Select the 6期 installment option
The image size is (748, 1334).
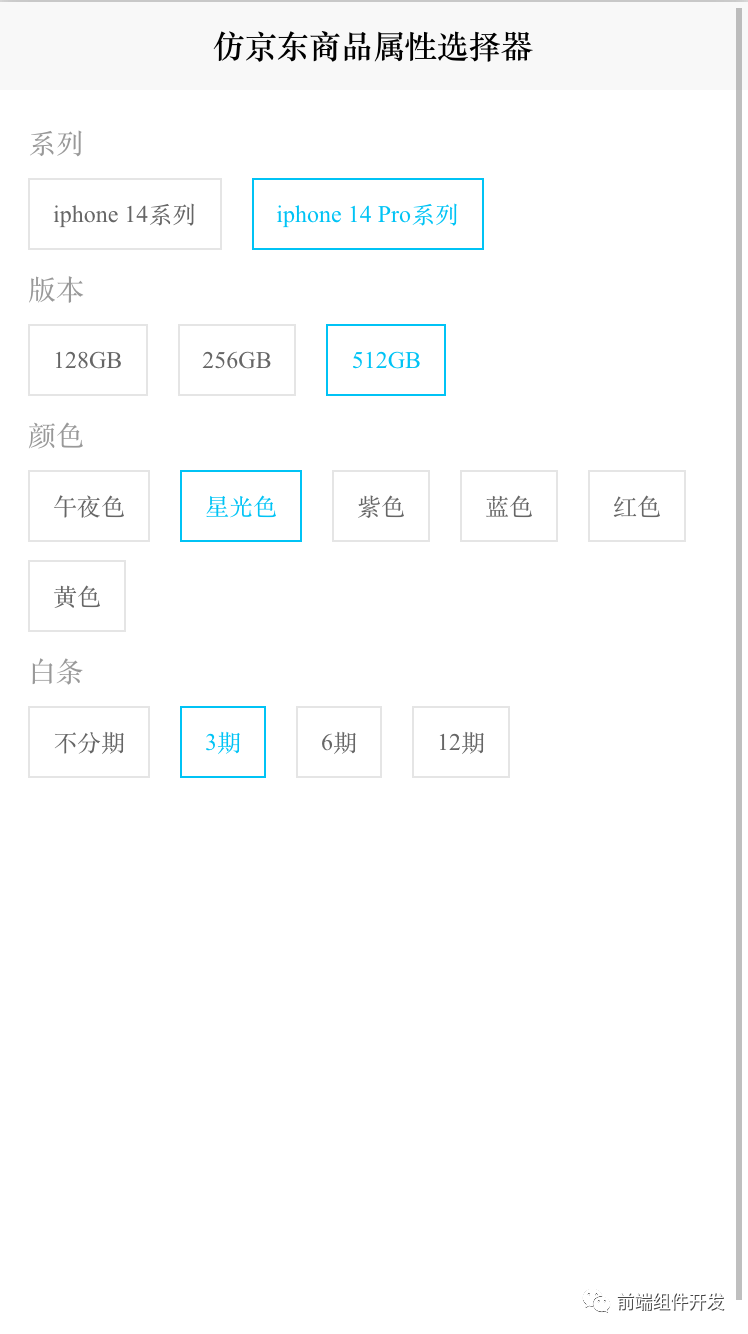(x=339, y=742)
